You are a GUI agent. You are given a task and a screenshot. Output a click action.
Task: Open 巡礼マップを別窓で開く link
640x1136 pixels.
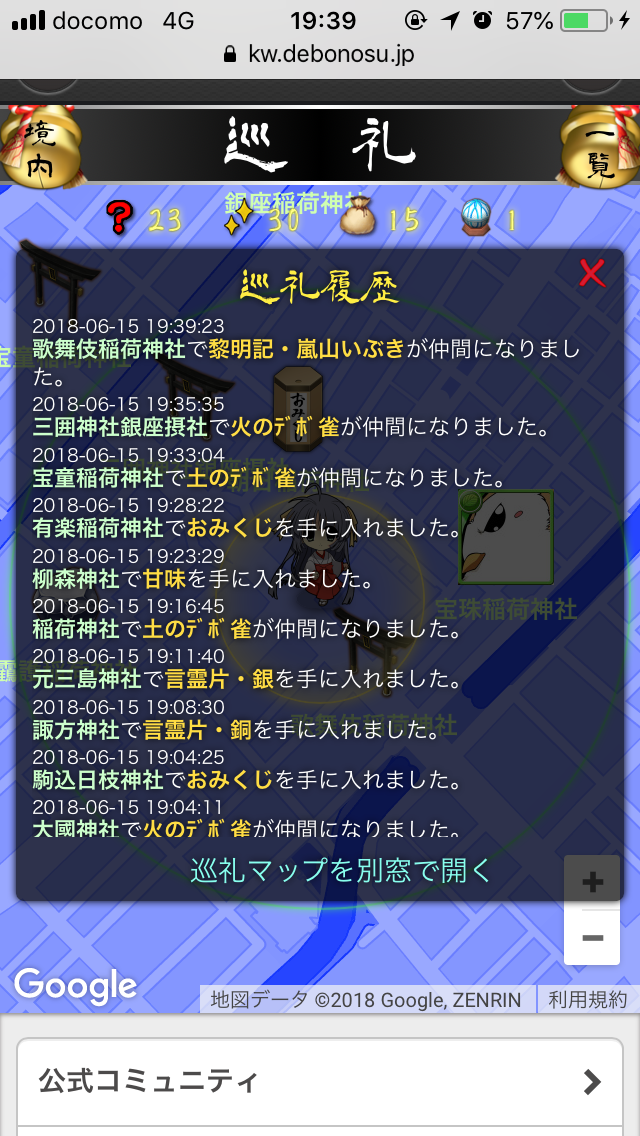pyautogui.click(x=341, y=870)
